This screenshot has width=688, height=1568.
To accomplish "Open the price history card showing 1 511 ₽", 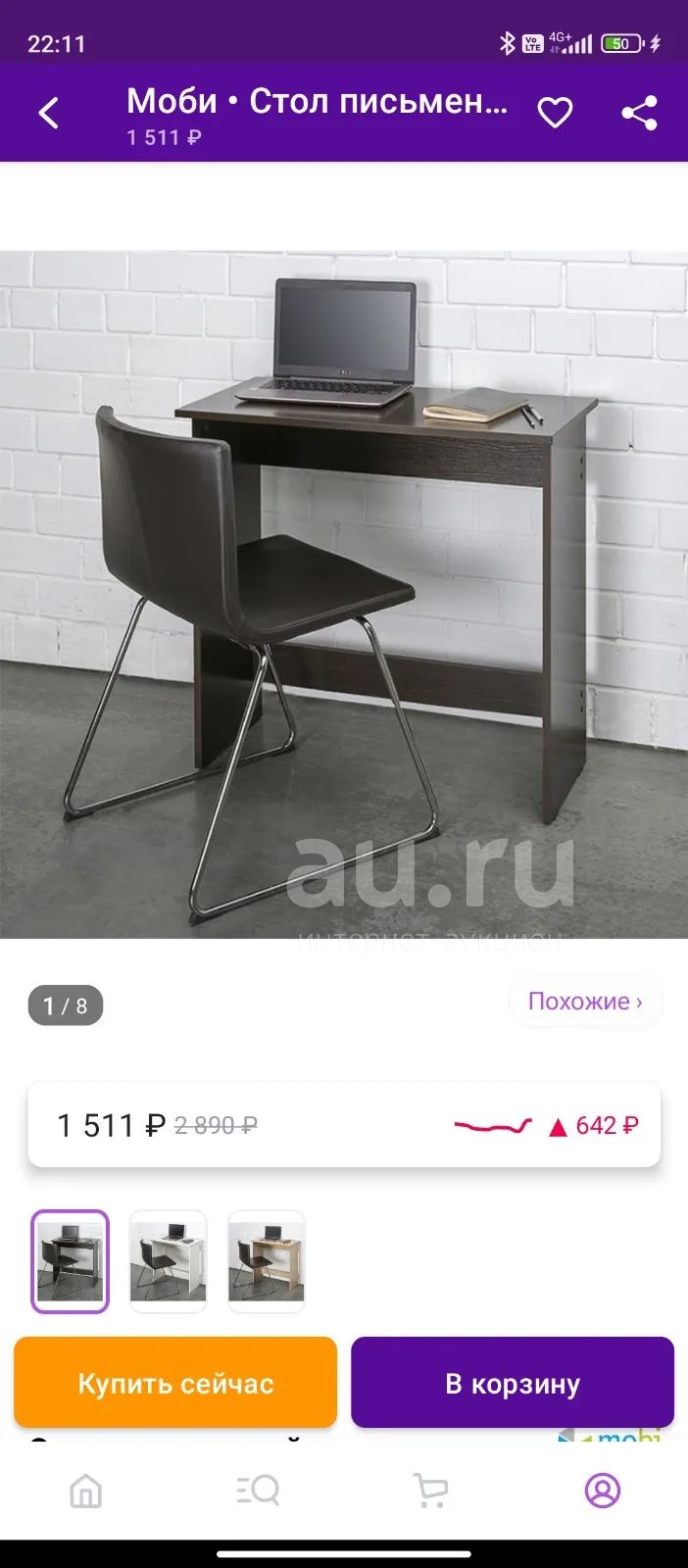I will point(344,1125).
